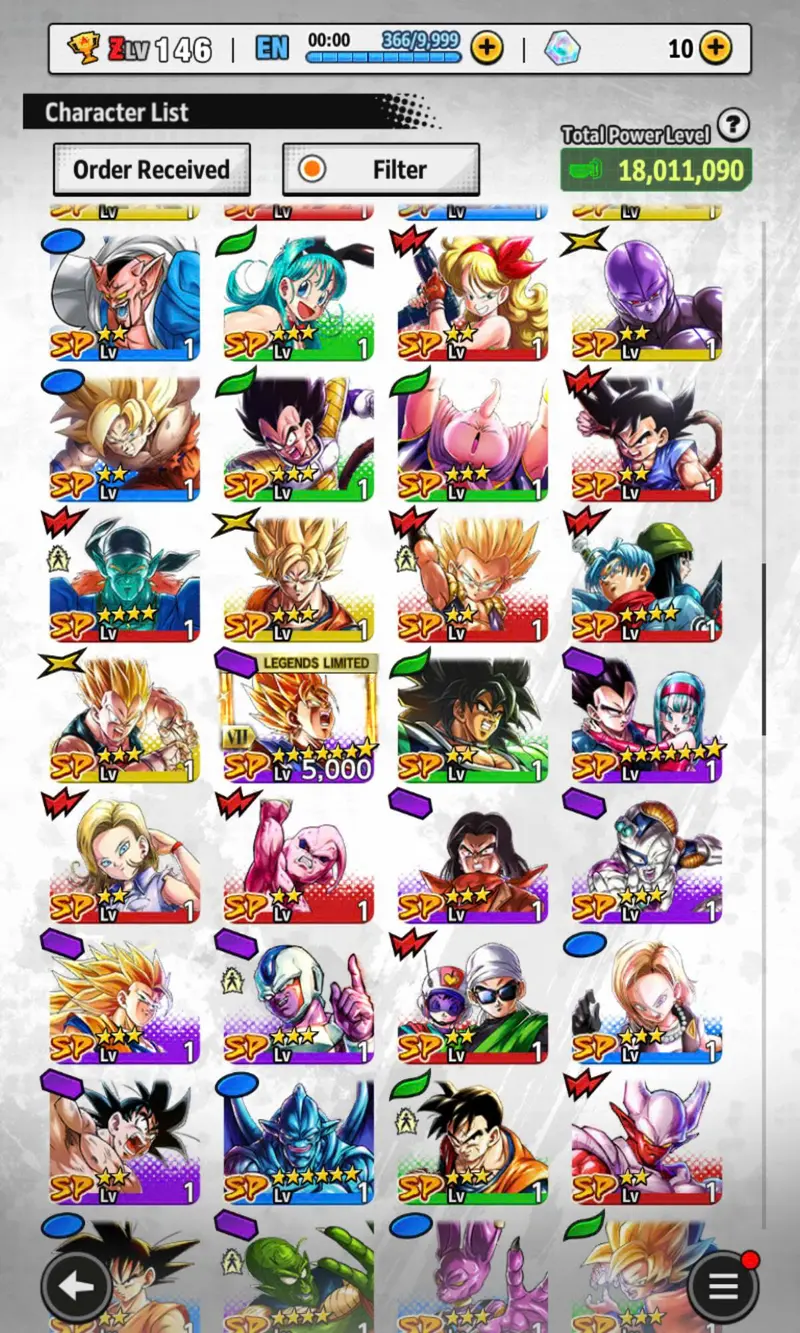This screenshot has width=800, height=1333.
Task: Open the Mecha Frieza purple card
Action: pos(646,858)
